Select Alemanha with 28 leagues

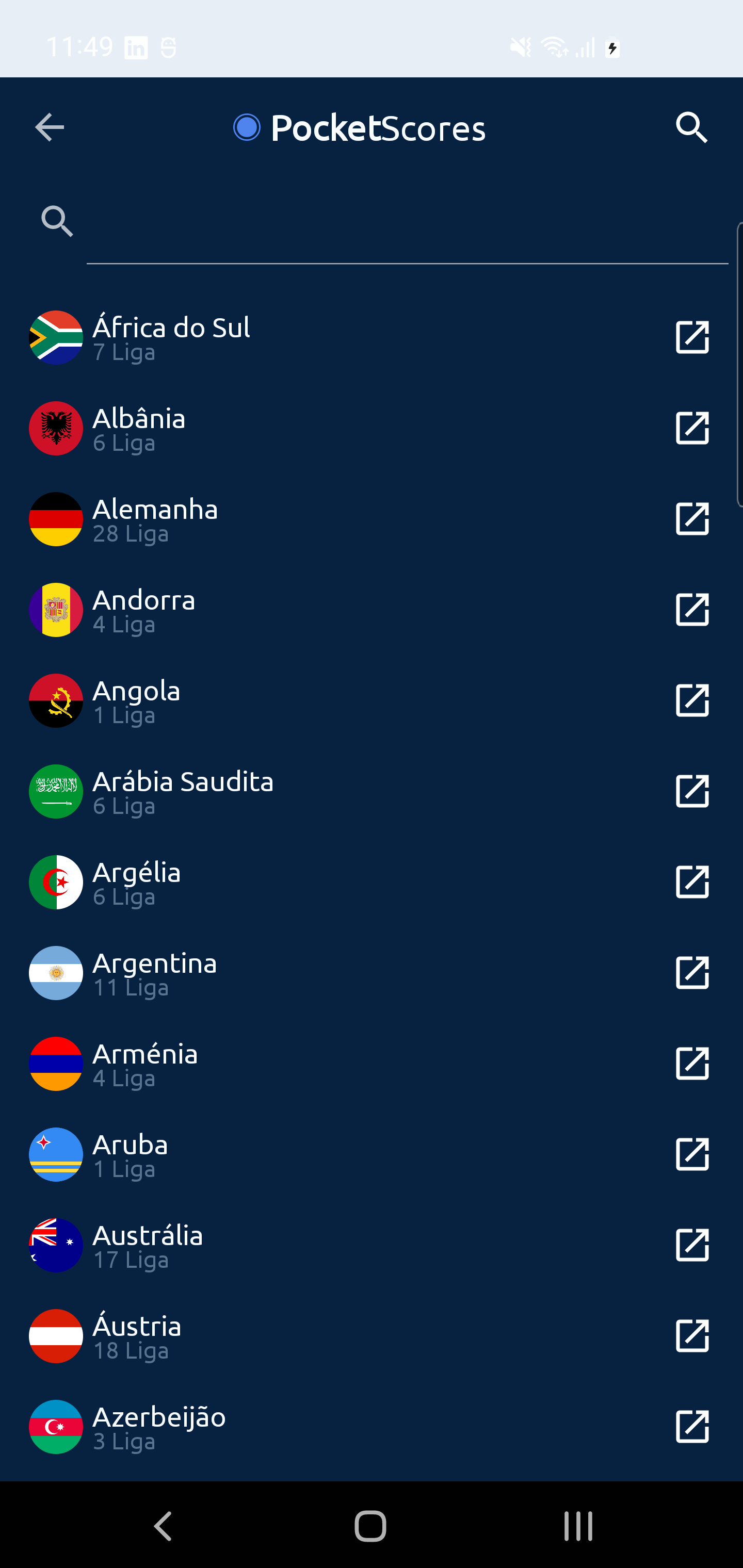point(155,519)
